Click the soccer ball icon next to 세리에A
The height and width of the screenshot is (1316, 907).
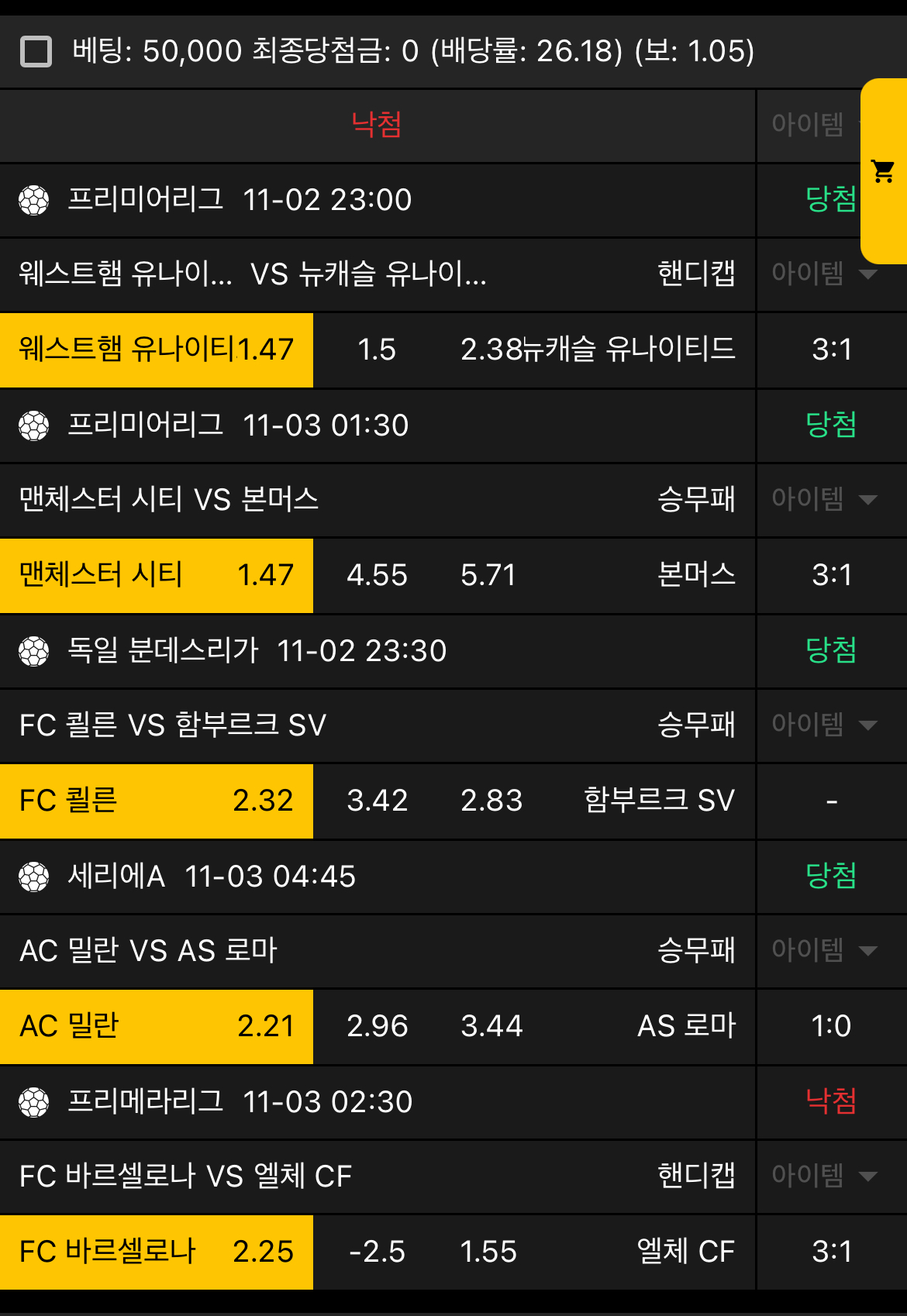coord(34,877)
